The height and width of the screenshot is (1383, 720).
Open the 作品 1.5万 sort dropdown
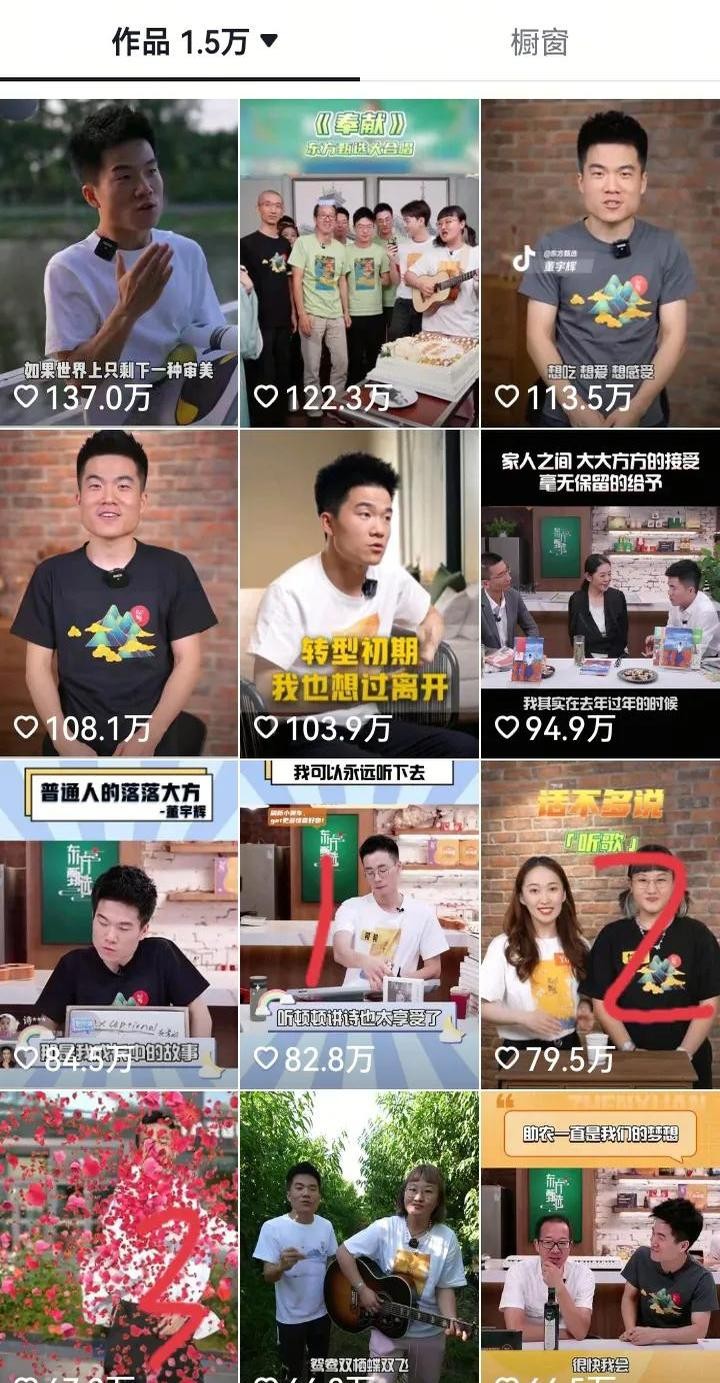click(194, 42)
